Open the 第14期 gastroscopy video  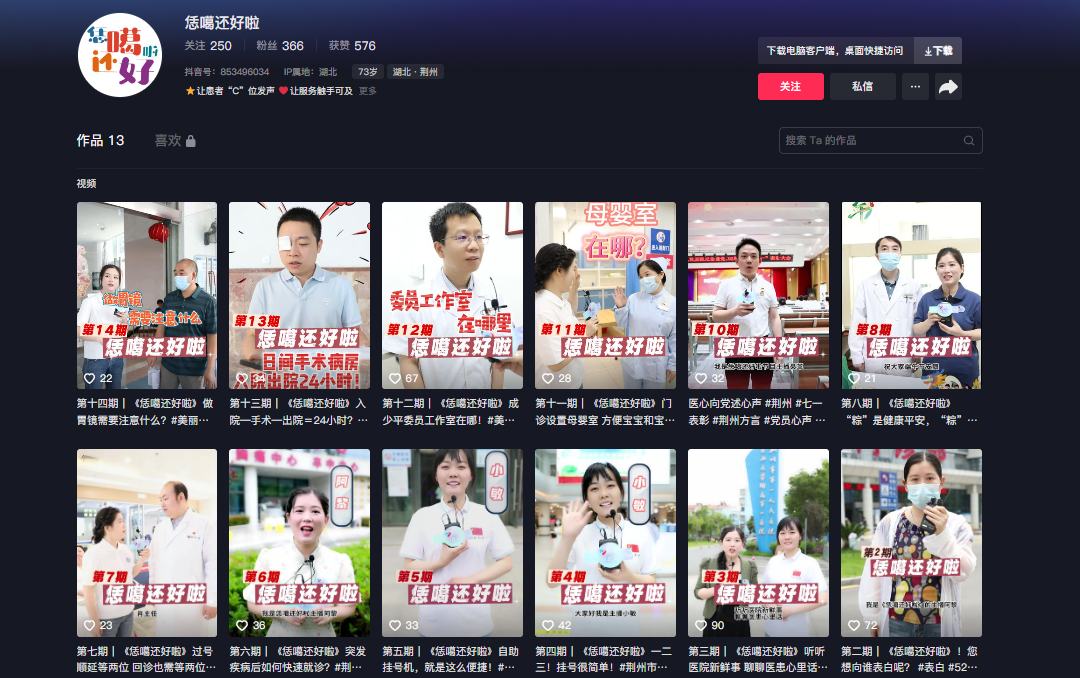(147, 295)
